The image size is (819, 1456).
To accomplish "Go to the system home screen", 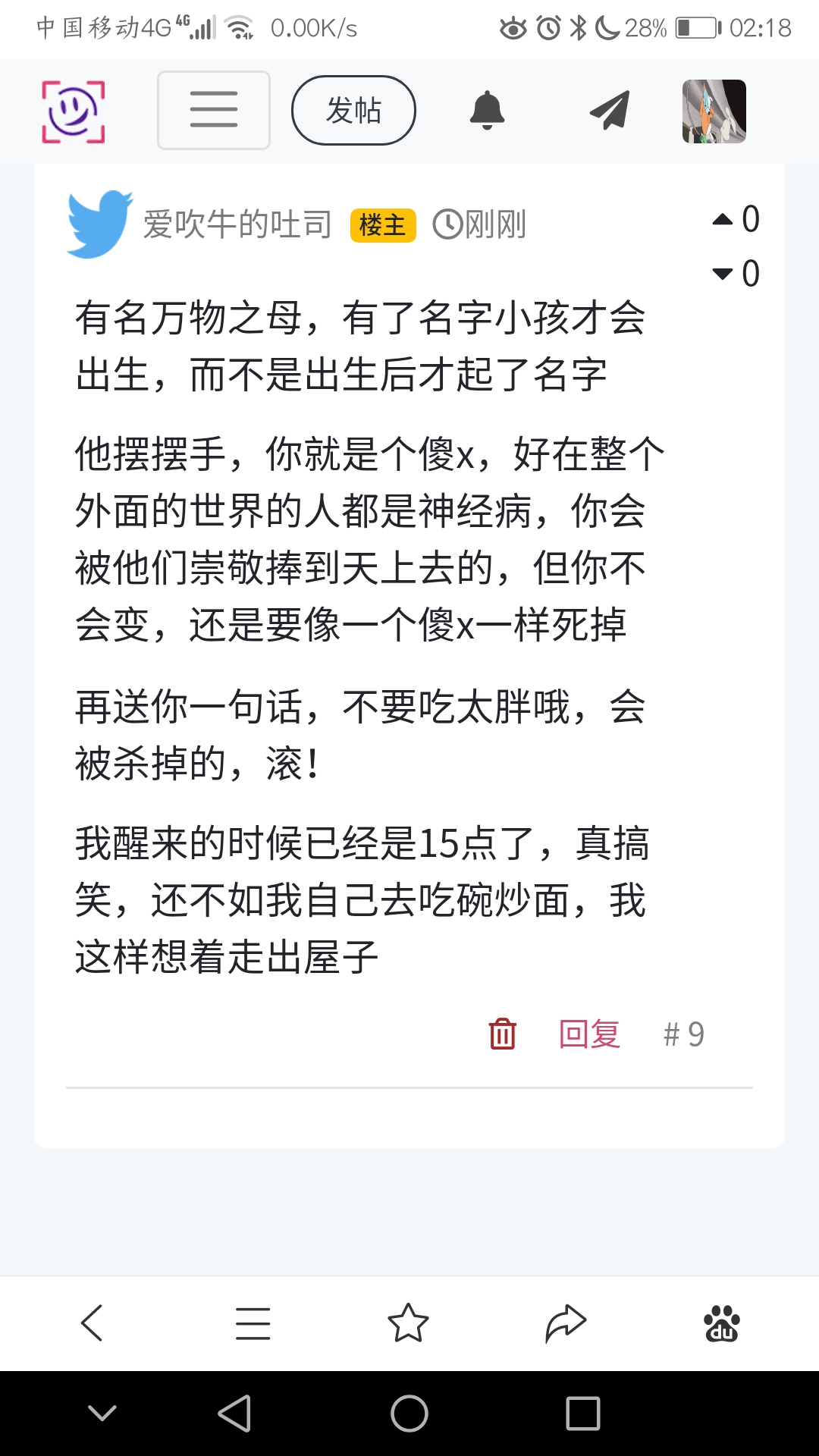I will pyautogui.click(x=409, y=1414).
